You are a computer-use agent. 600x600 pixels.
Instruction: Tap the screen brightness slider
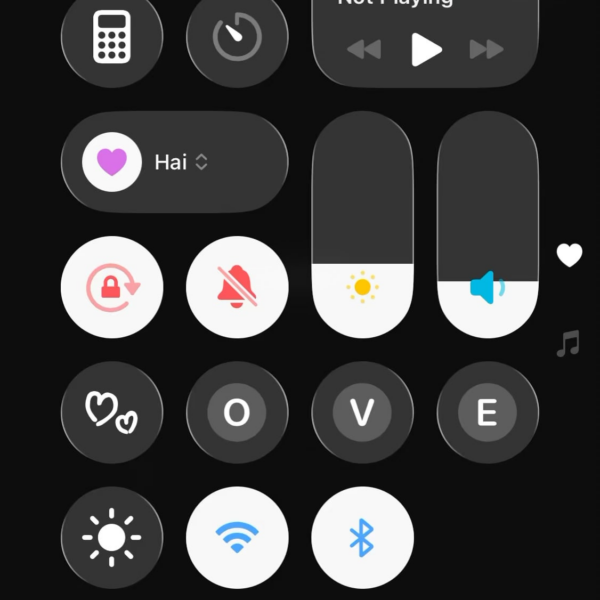pyautogui.click(x=362, y=225)
